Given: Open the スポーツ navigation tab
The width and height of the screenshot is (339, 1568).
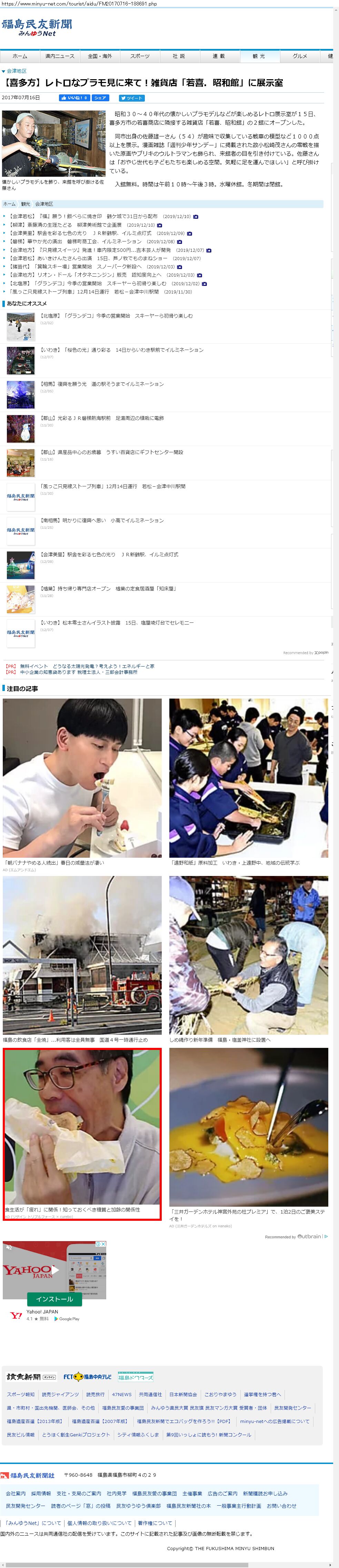Looking at the screenshot, I should 140,56.
